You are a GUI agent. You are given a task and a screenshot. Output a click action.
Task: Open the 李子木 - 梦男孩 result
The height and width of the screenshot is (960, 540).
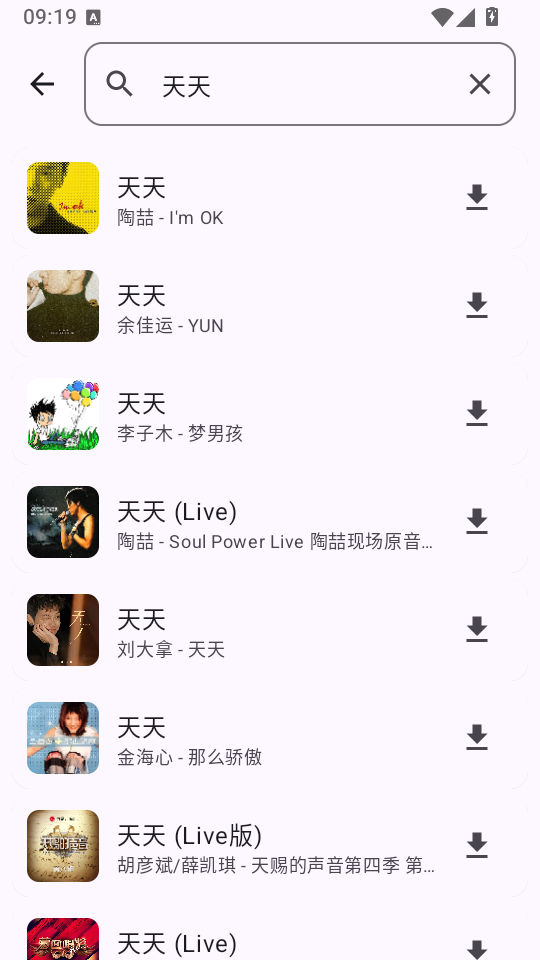[269, 414]
